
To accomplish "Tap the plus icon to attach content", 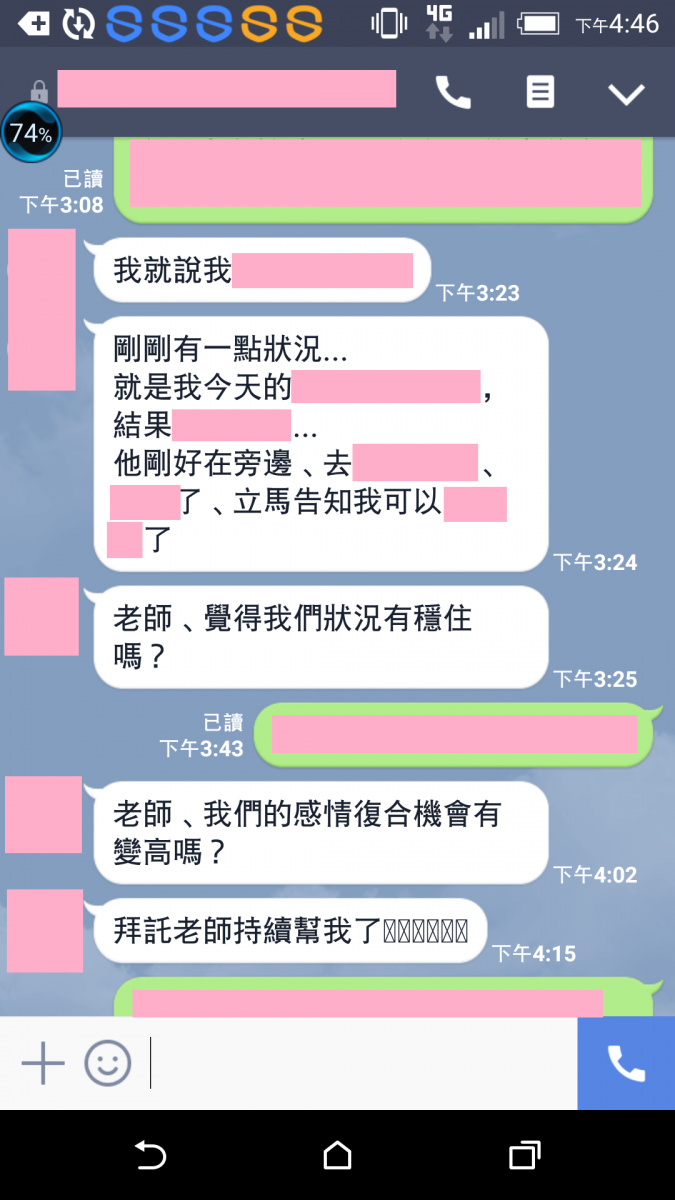I will (43, 1063).
